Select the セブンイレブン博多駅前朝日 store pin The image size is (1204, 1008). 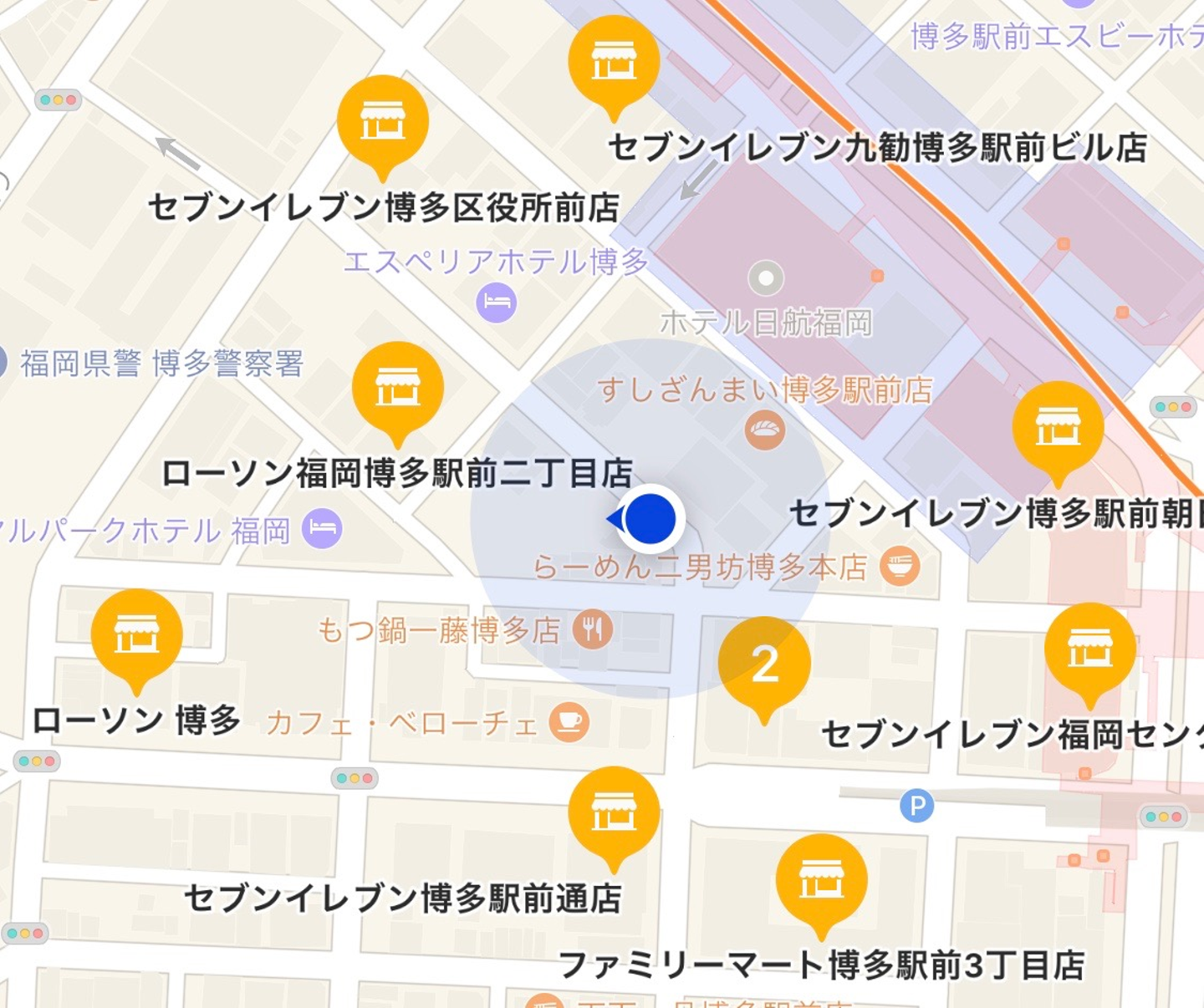[1058, 428]
